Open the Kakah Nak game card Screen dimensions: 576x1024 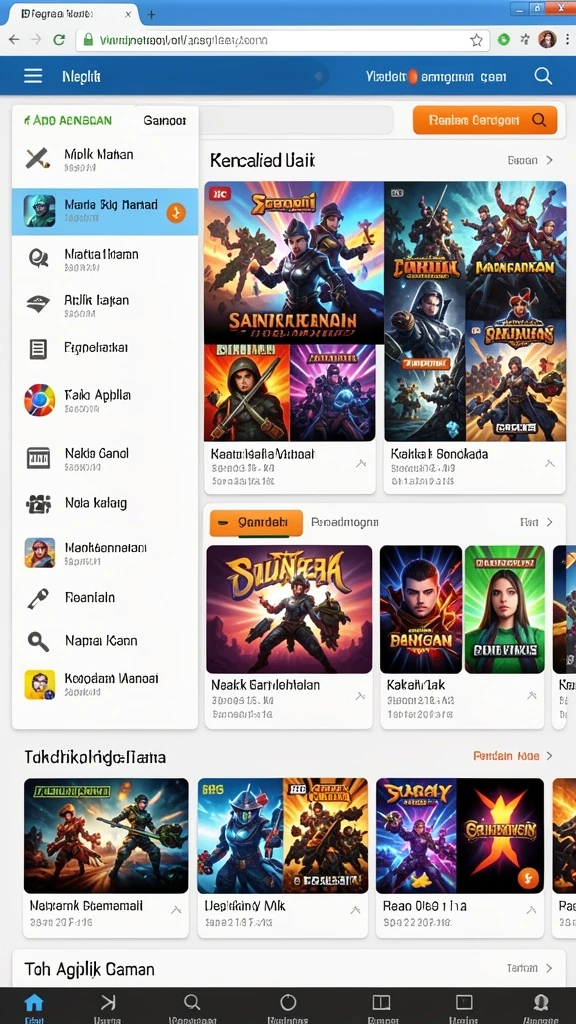point(462,636)
